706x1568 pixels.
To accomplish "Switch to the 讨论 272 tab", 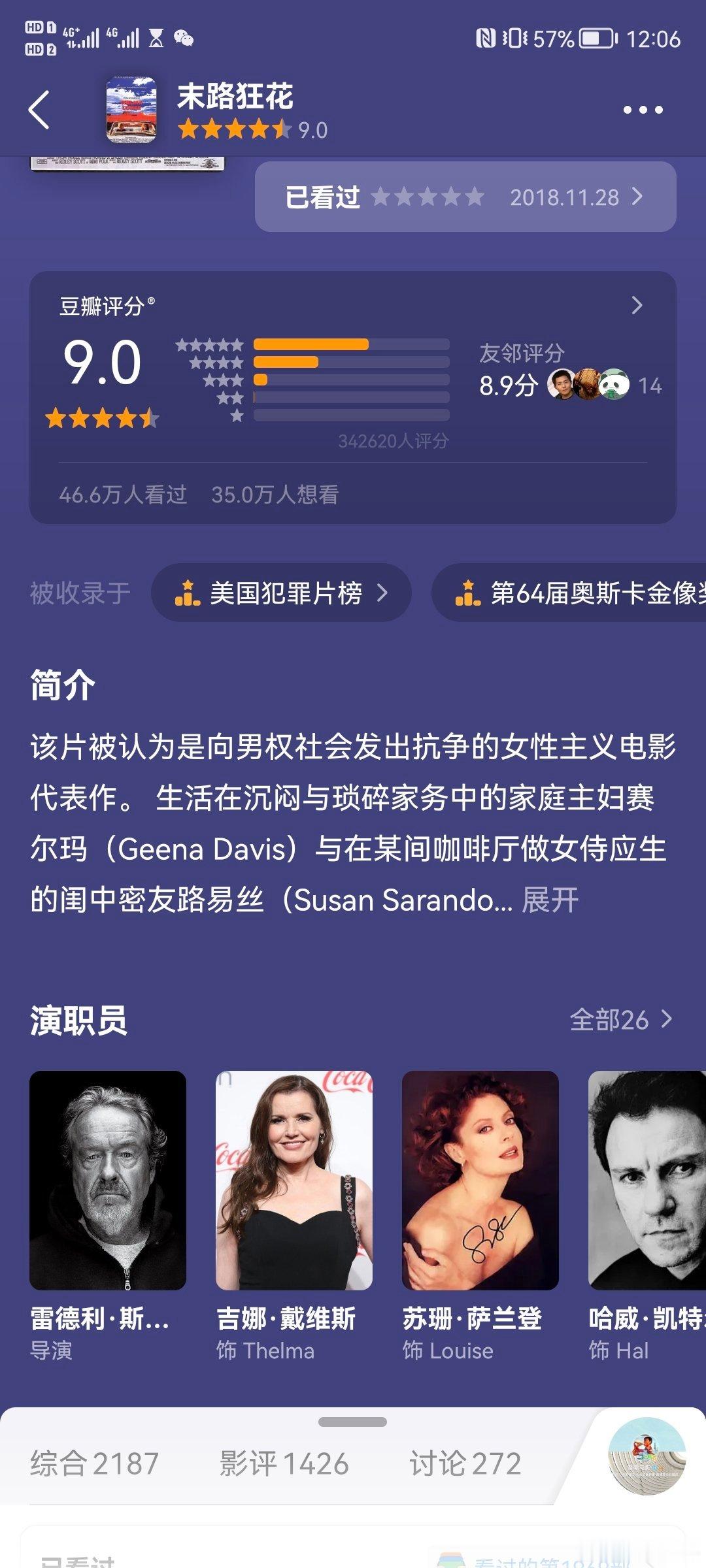I will pyautogui.click(x=464, y=1462).
